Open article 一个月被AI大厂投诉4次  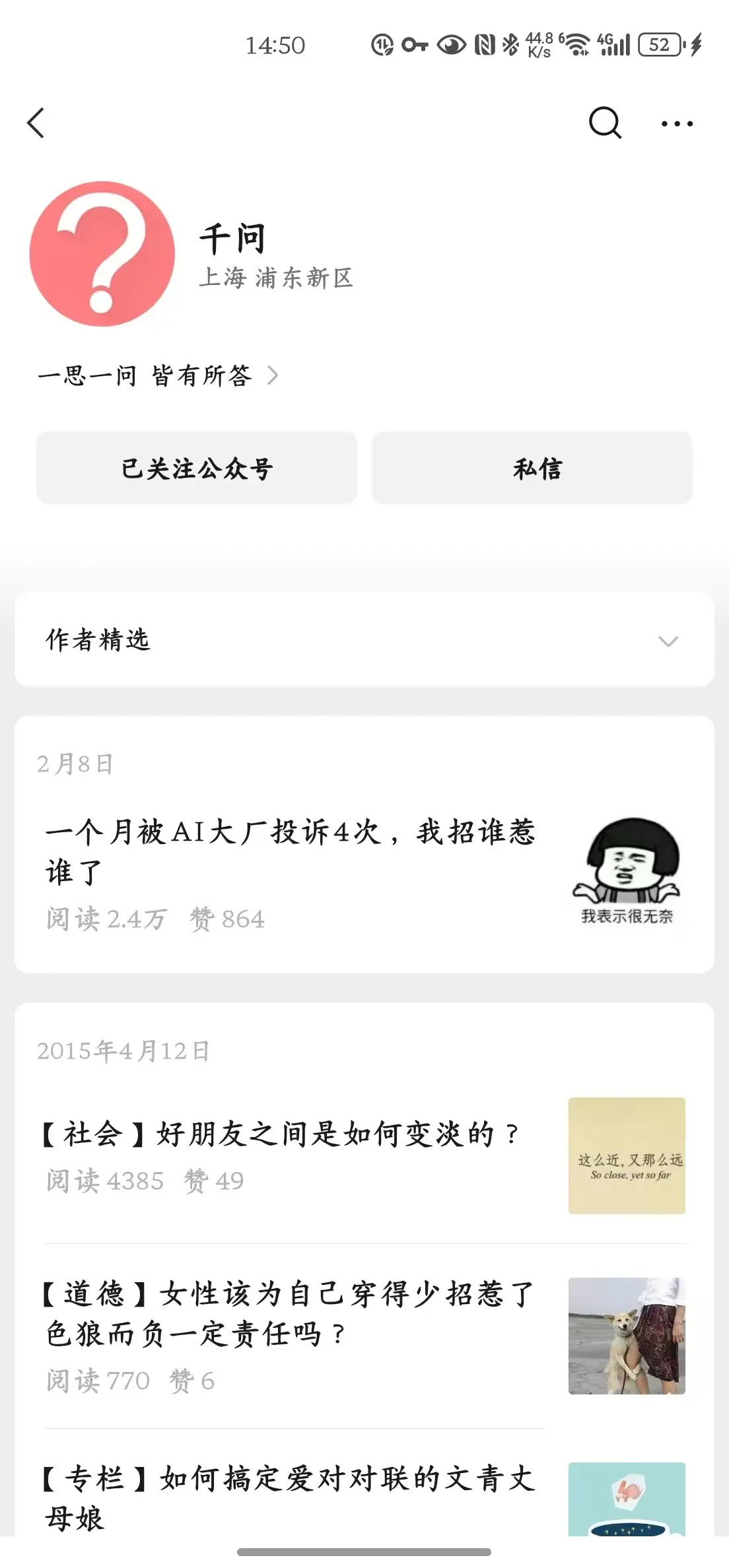(x=291, y=851)
